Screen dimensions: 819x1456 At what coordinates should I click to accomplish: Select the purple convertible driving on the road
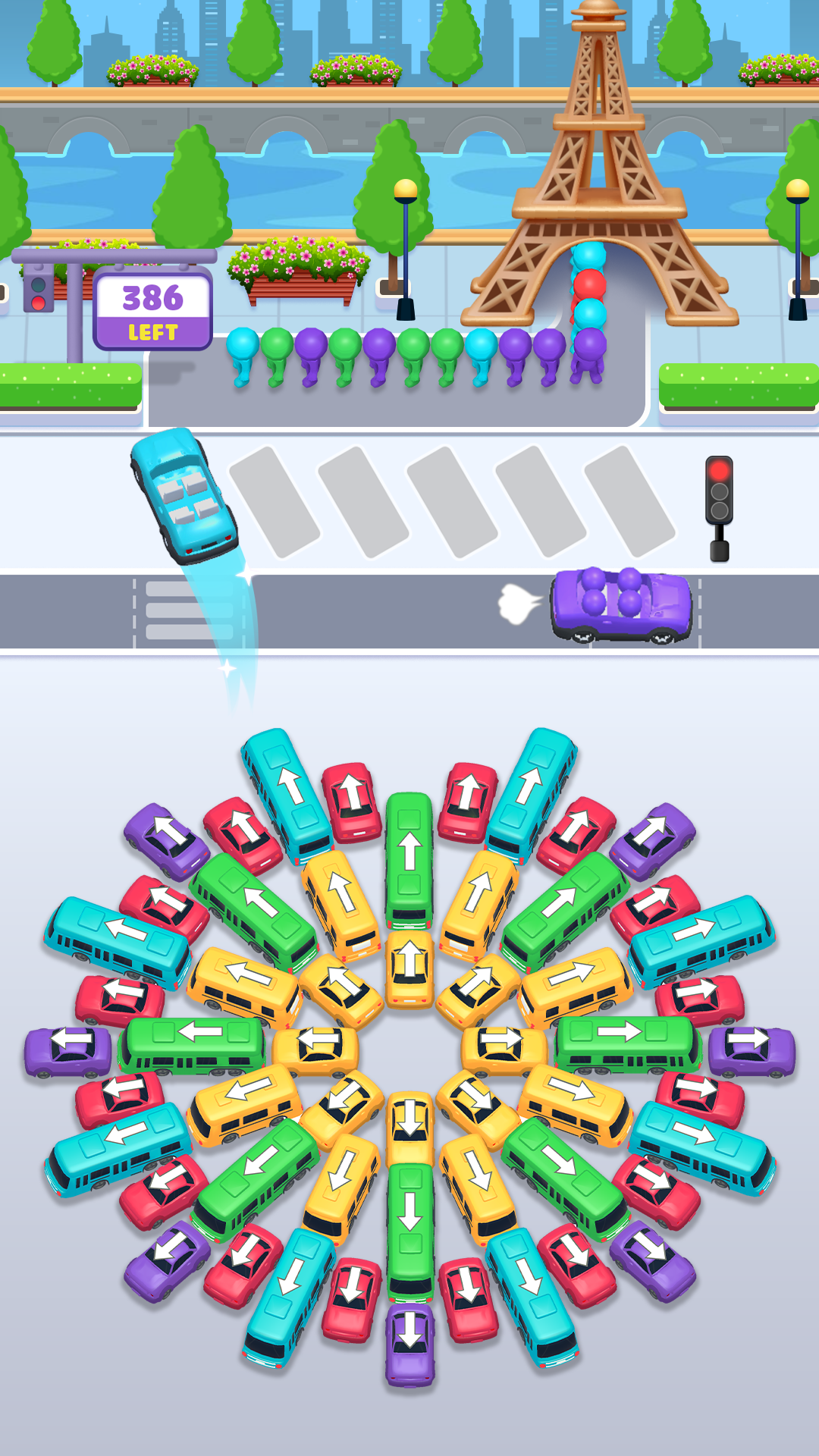[622, 603]
